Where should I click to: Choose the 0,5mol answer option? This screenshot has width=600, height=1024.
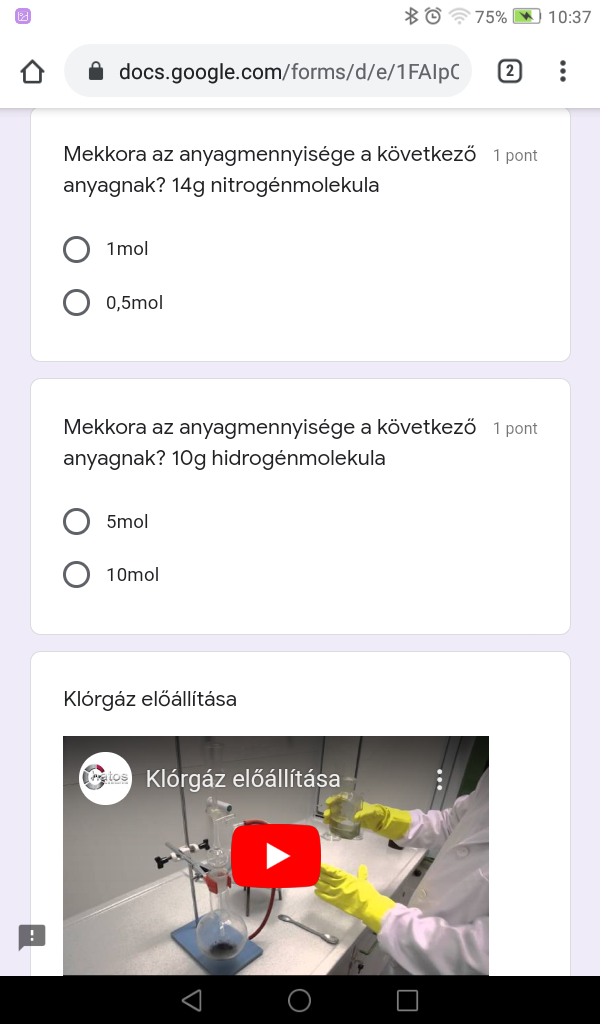click(x=77, y=302)
